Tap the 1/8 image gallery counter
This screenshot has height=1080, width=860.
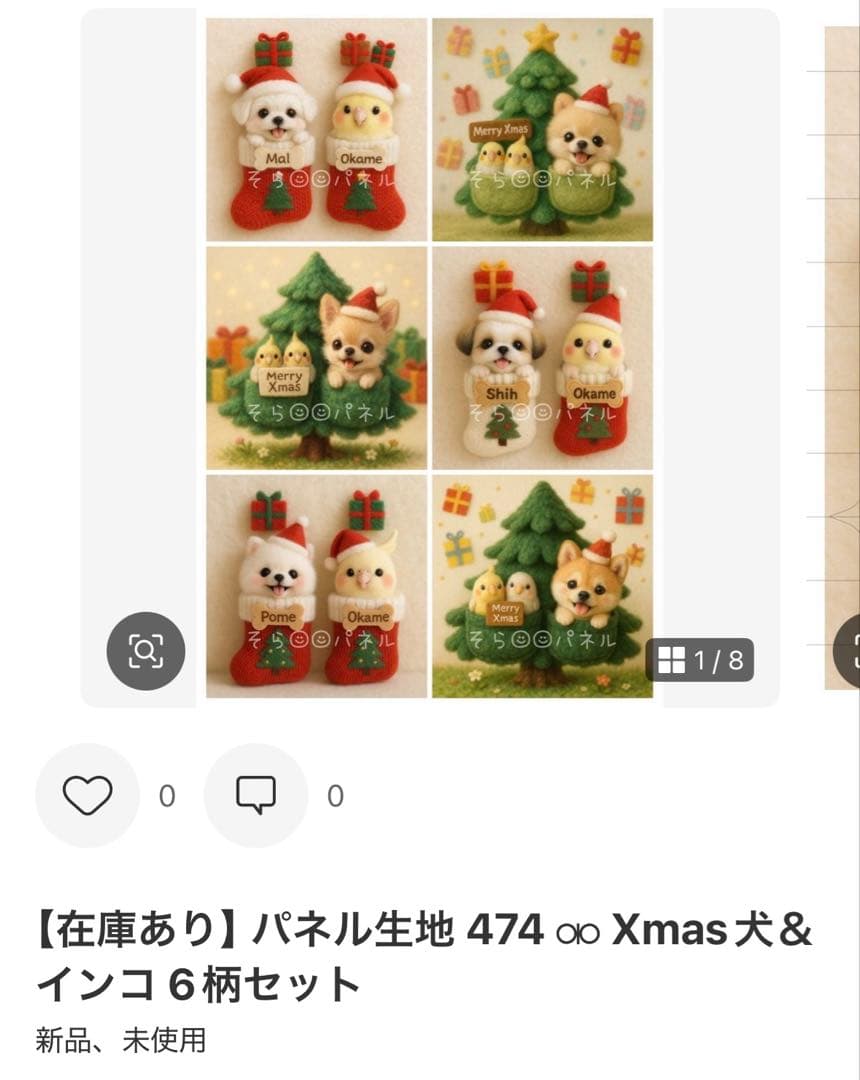(700, 660)
